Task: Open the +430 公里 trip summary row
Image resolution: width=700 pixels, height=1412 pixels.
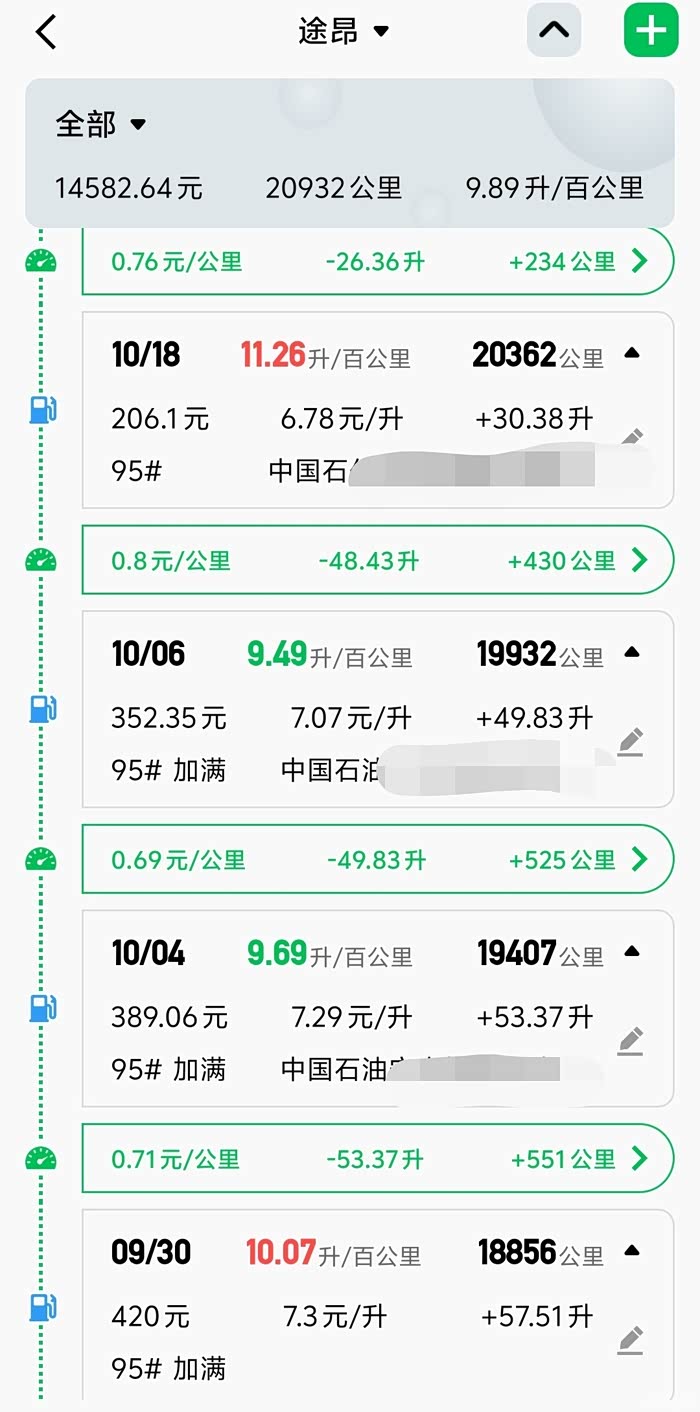Action: tap(378, 560)
